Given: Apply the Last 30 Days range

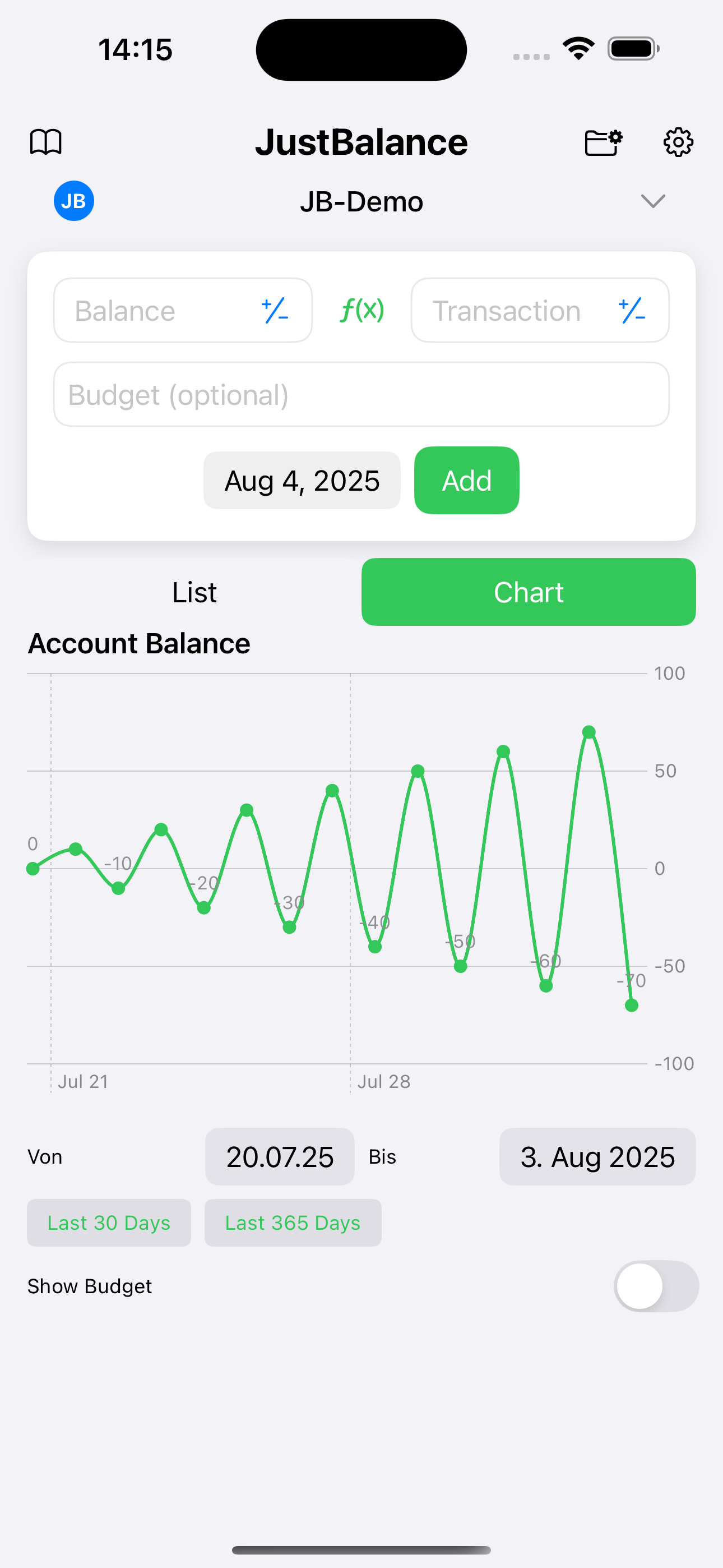Looking at the screenshot, I should point(109,1223).
